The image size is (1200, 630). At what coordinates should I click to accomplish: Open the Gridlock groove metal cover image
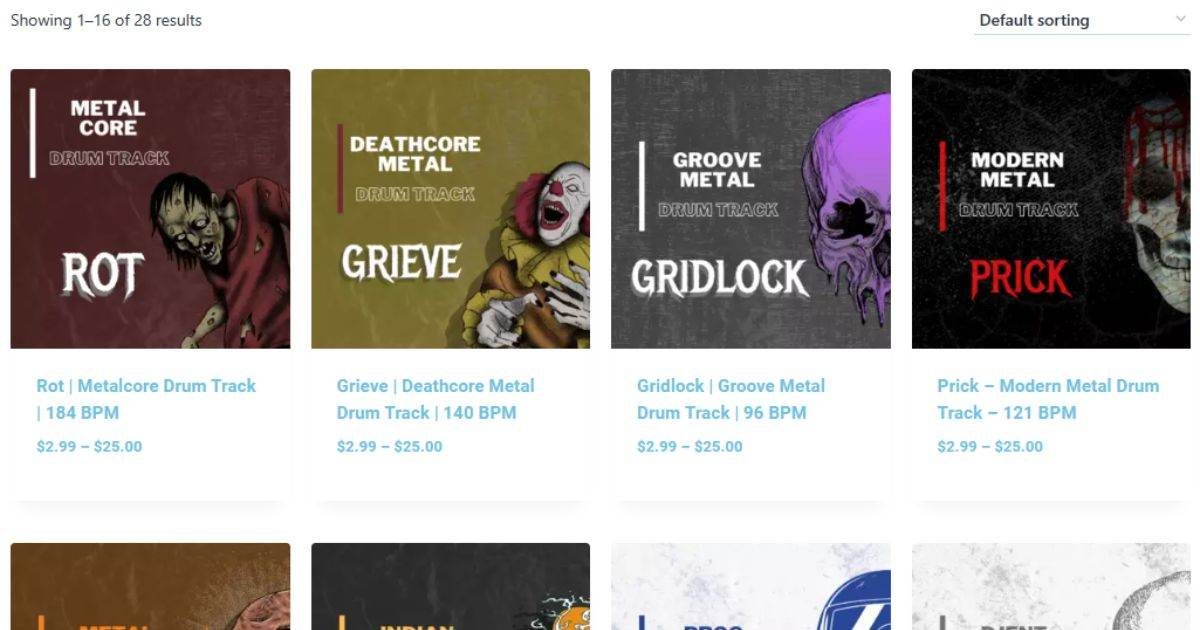click(750, 208)
